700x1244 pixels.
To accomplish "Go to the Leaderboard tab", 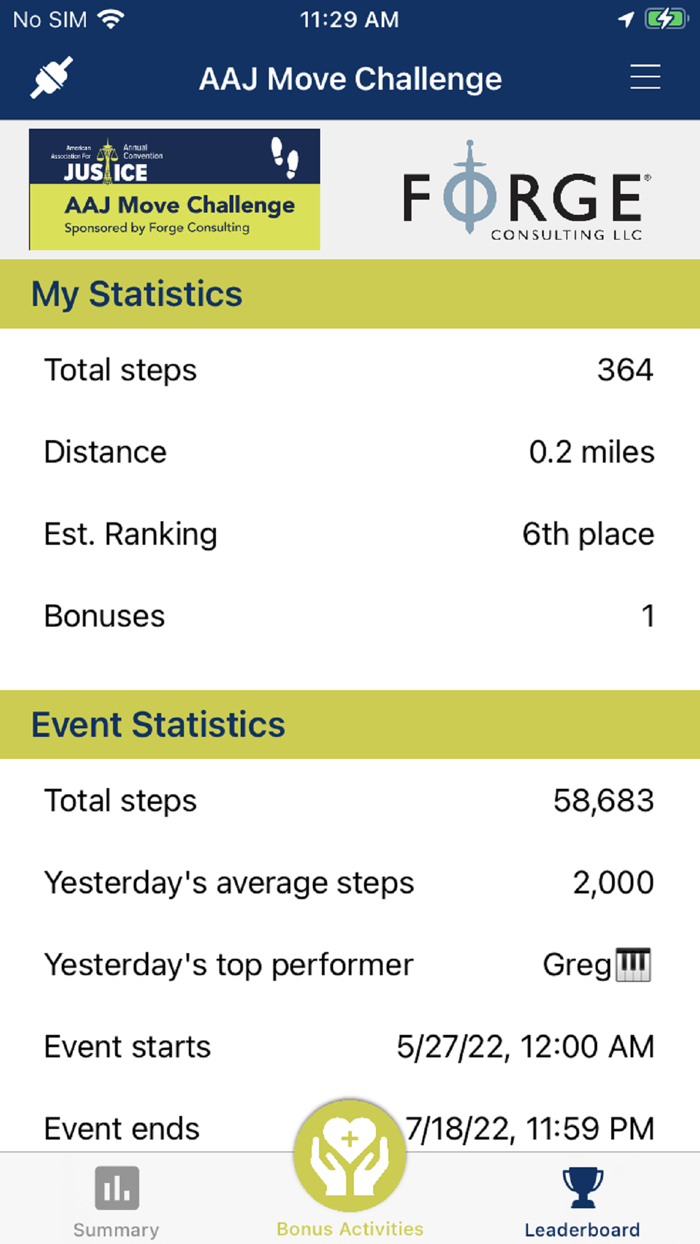I will [x=582, y=1202].
